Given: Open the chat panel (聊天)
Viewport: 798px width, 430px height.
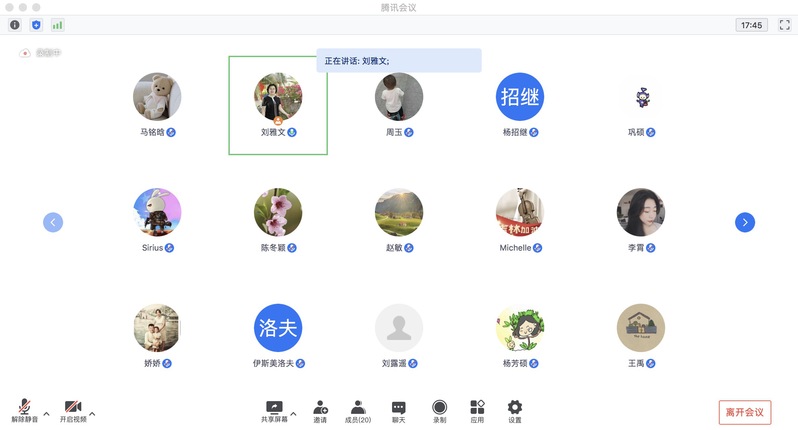Looking at the screenshot, I should pos(398,409).
